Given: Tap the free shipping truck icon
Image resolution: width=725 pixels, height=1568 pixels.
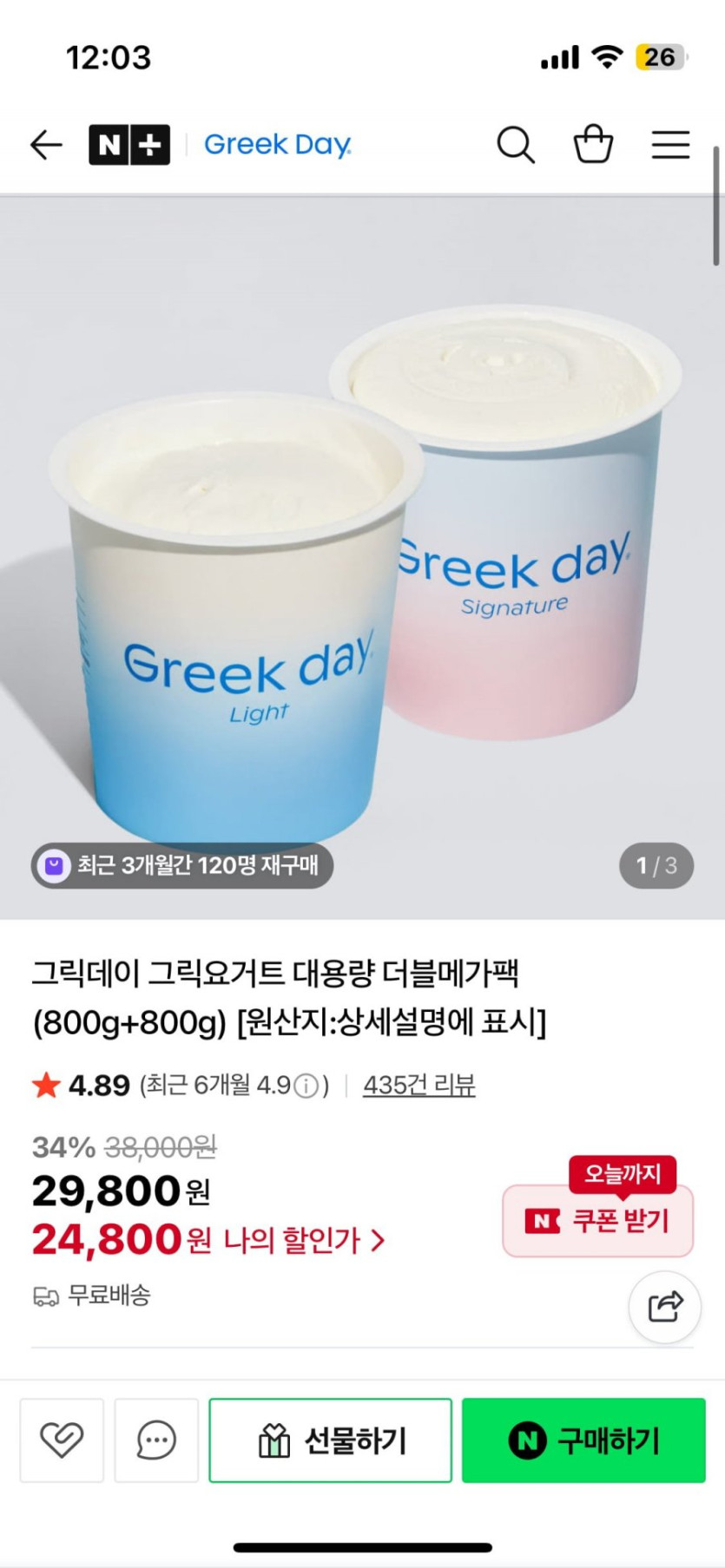Looking at the screenshot, I should click(43, 1296).
